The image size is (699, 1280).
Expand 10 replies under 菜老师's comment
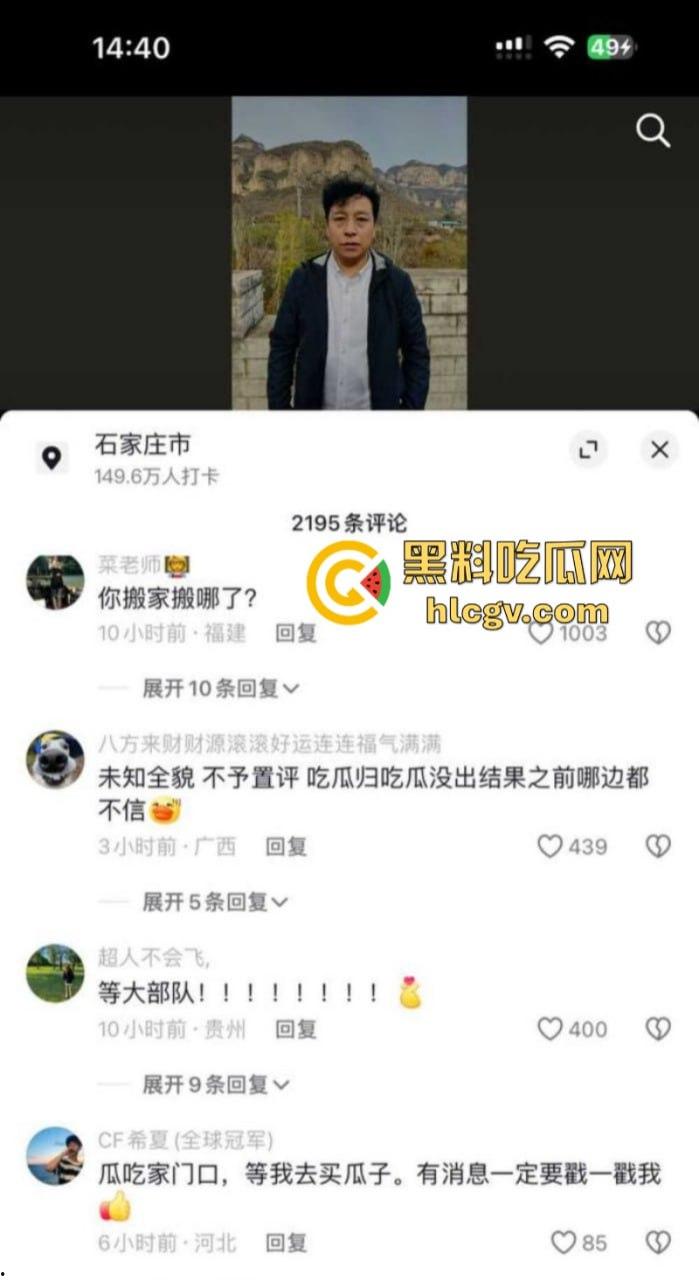(220, 688)
